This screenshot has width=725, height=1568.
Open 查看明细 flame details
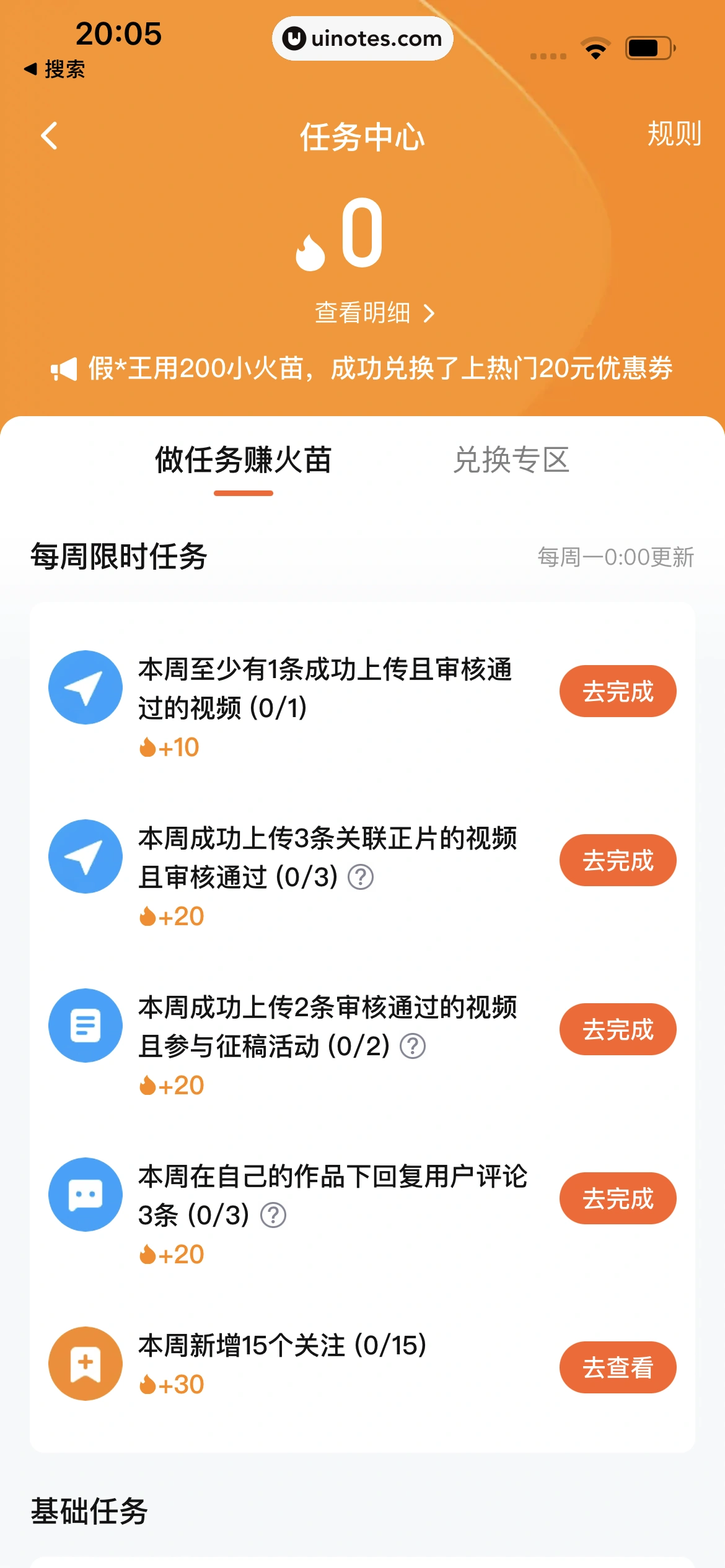(x=374, y=313)
